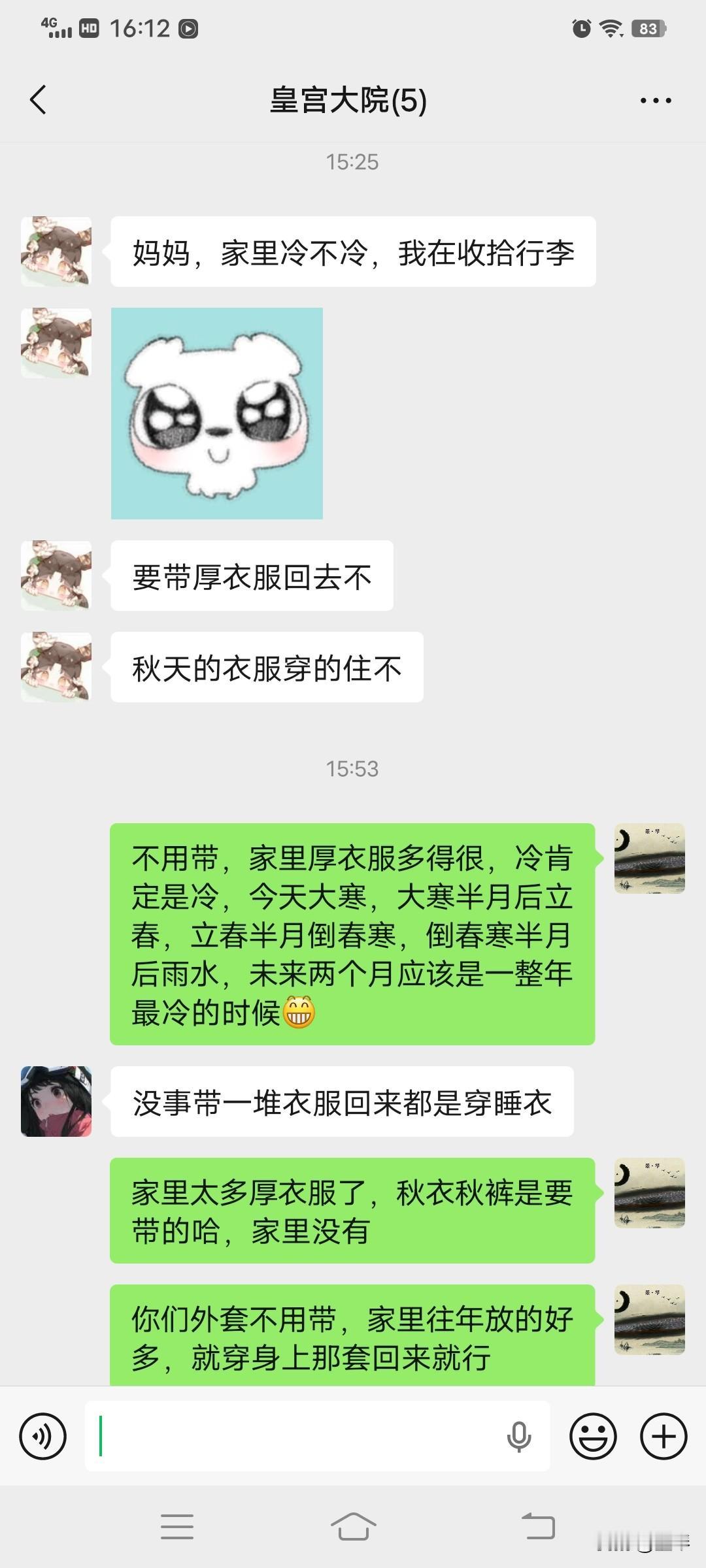Viewport: 706px width, 1568px height.
Task: Open the white puppy sticker image
Action: [x=217, y=413]
